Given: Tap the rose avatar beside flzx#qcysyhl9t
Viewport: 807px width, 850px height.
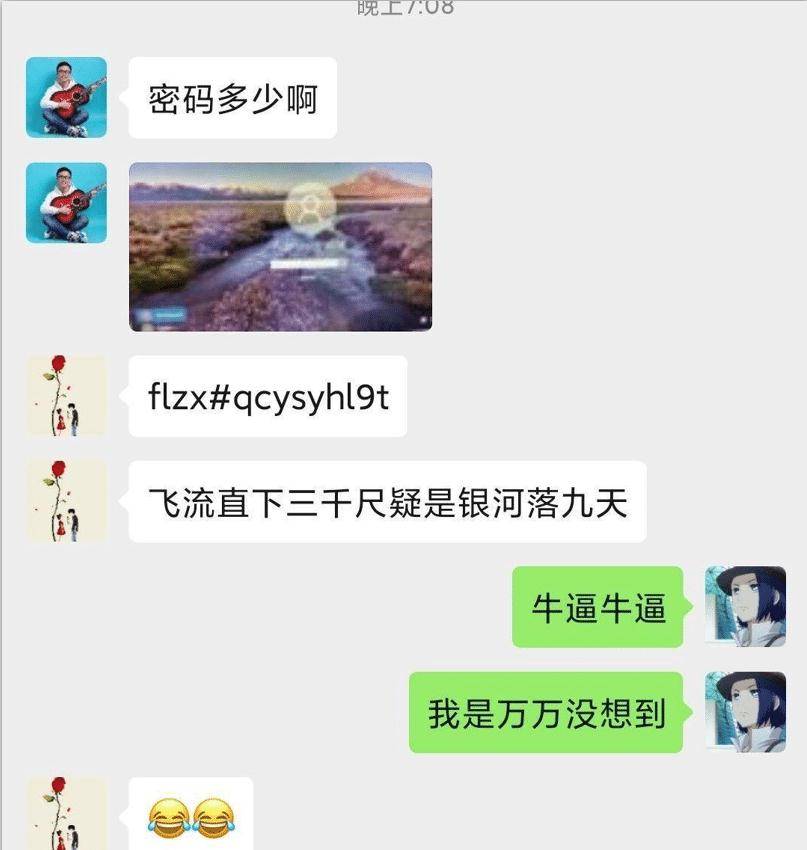Looking at the screenshot, I should tap(66, 395).
